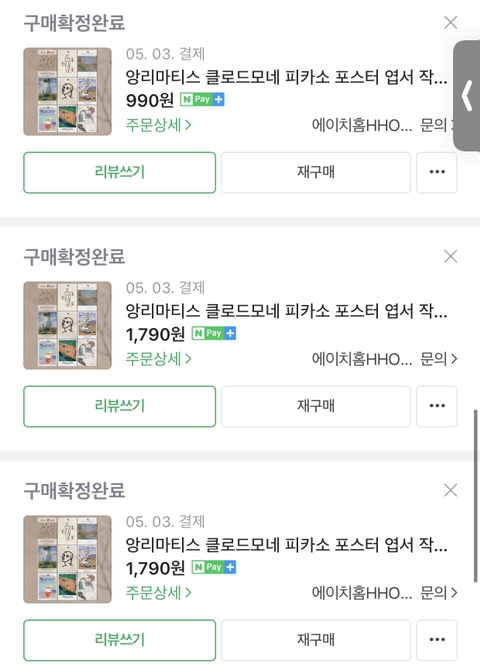The width and height of the screenshot is (480, 670).
Task: View order details of the 990원 order
Action: (158, 125)
